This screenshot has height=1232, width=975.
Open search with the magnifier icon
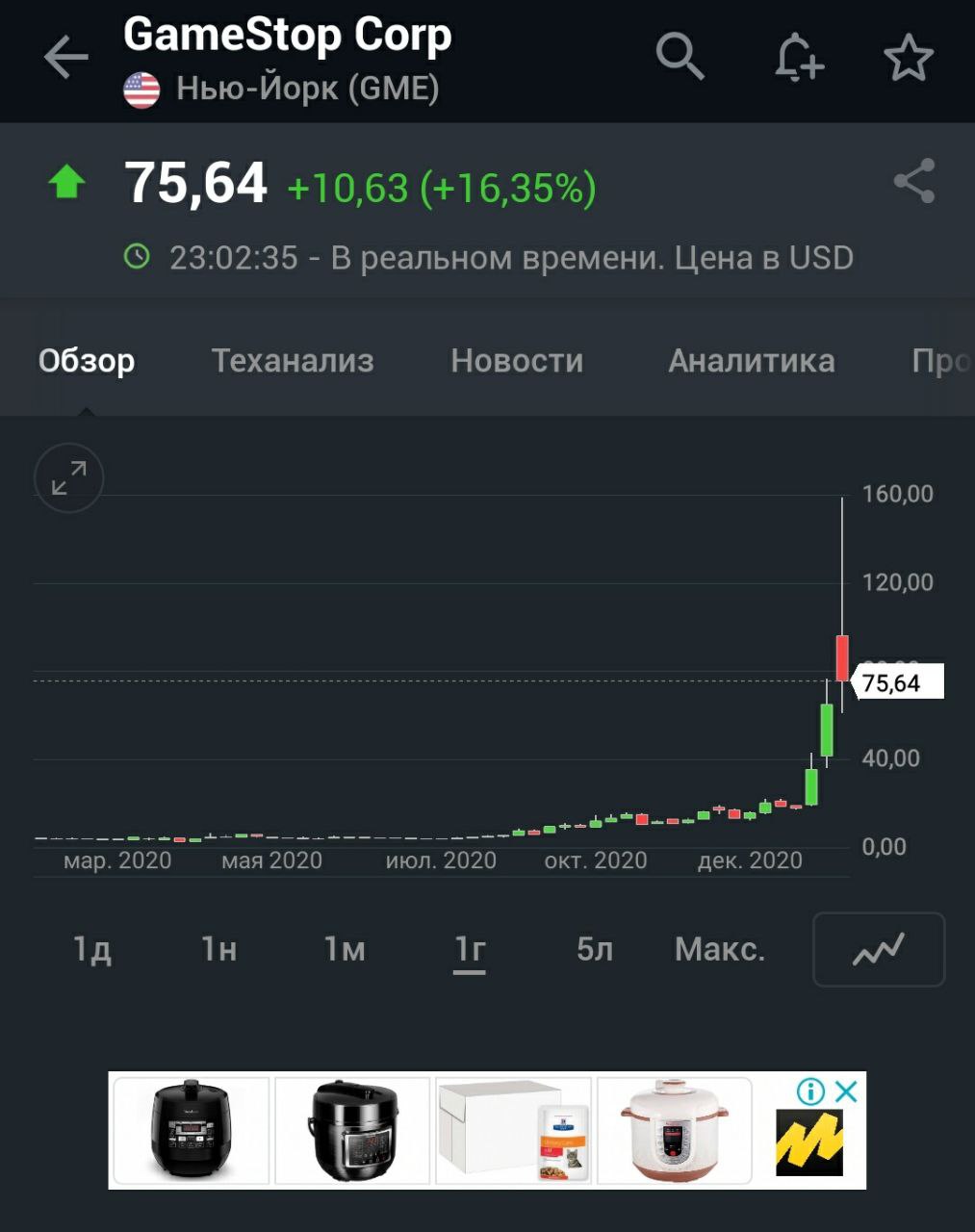pos(680,56)
